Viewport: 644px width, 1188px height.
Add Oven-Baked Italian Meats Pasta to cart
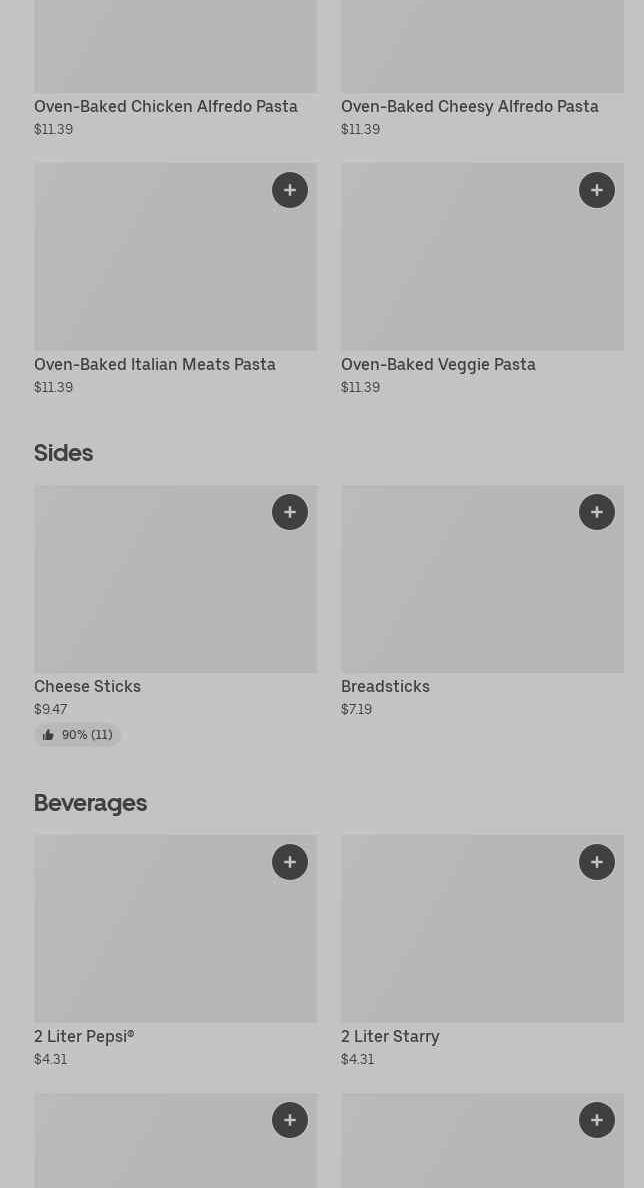[290, 190]
